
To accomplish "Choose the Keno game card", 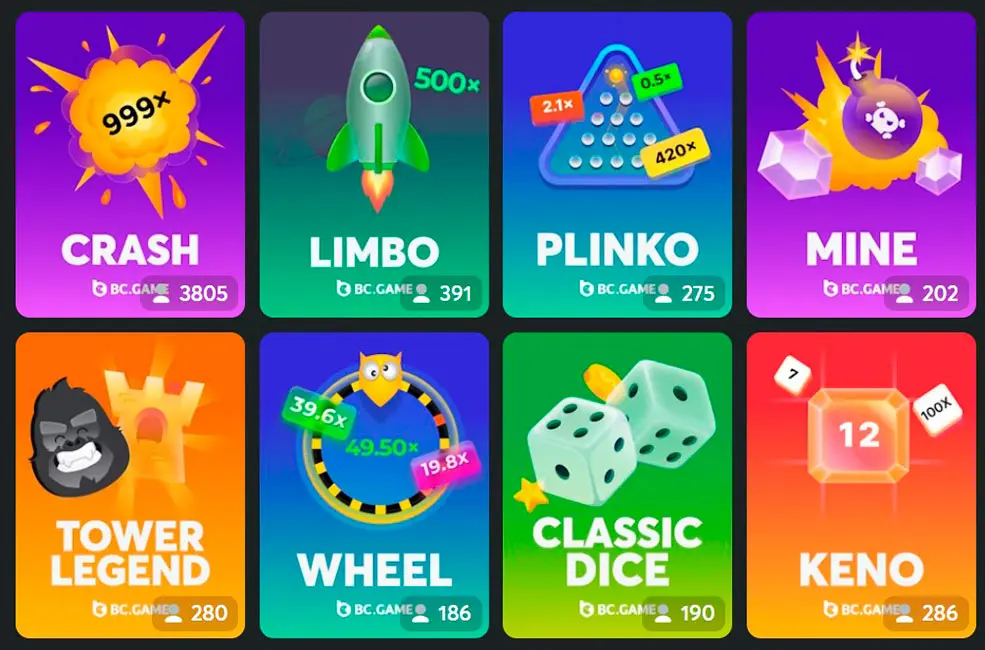I will click(861, 485).
